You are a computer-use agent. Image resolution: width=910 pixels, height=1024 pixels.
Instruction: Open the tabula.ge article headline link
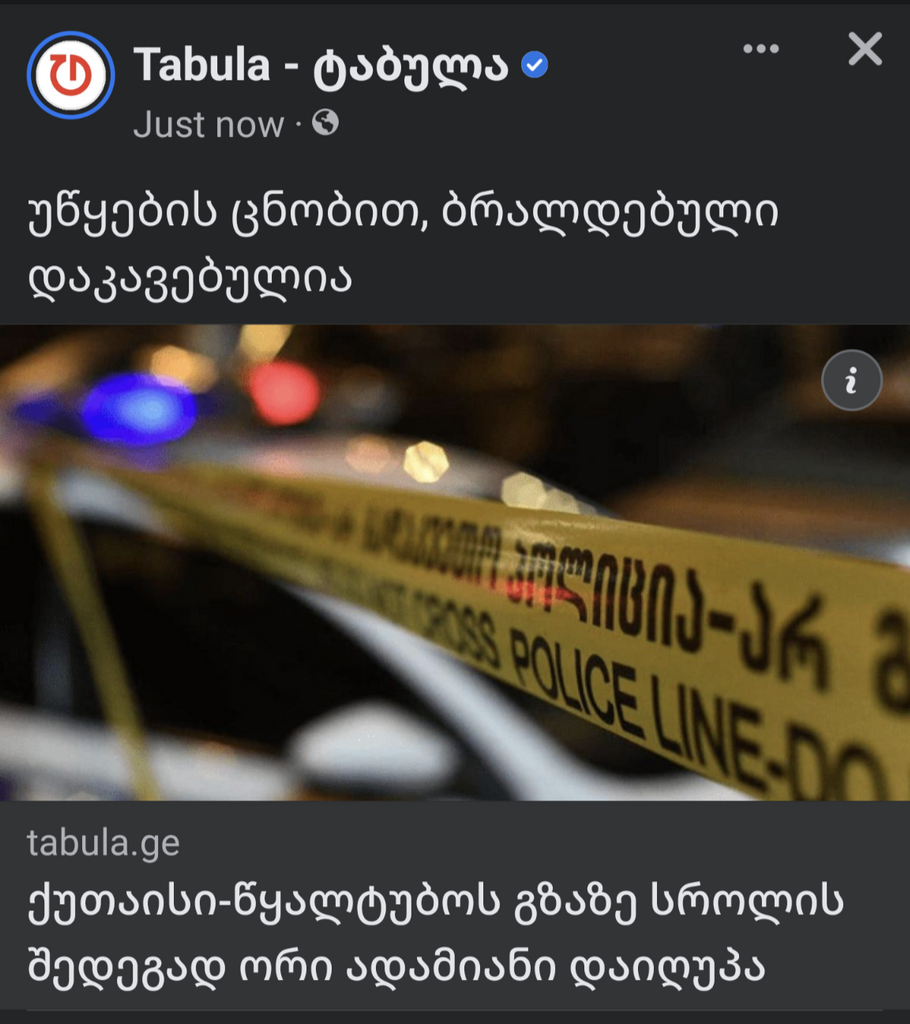pos(435,934)
